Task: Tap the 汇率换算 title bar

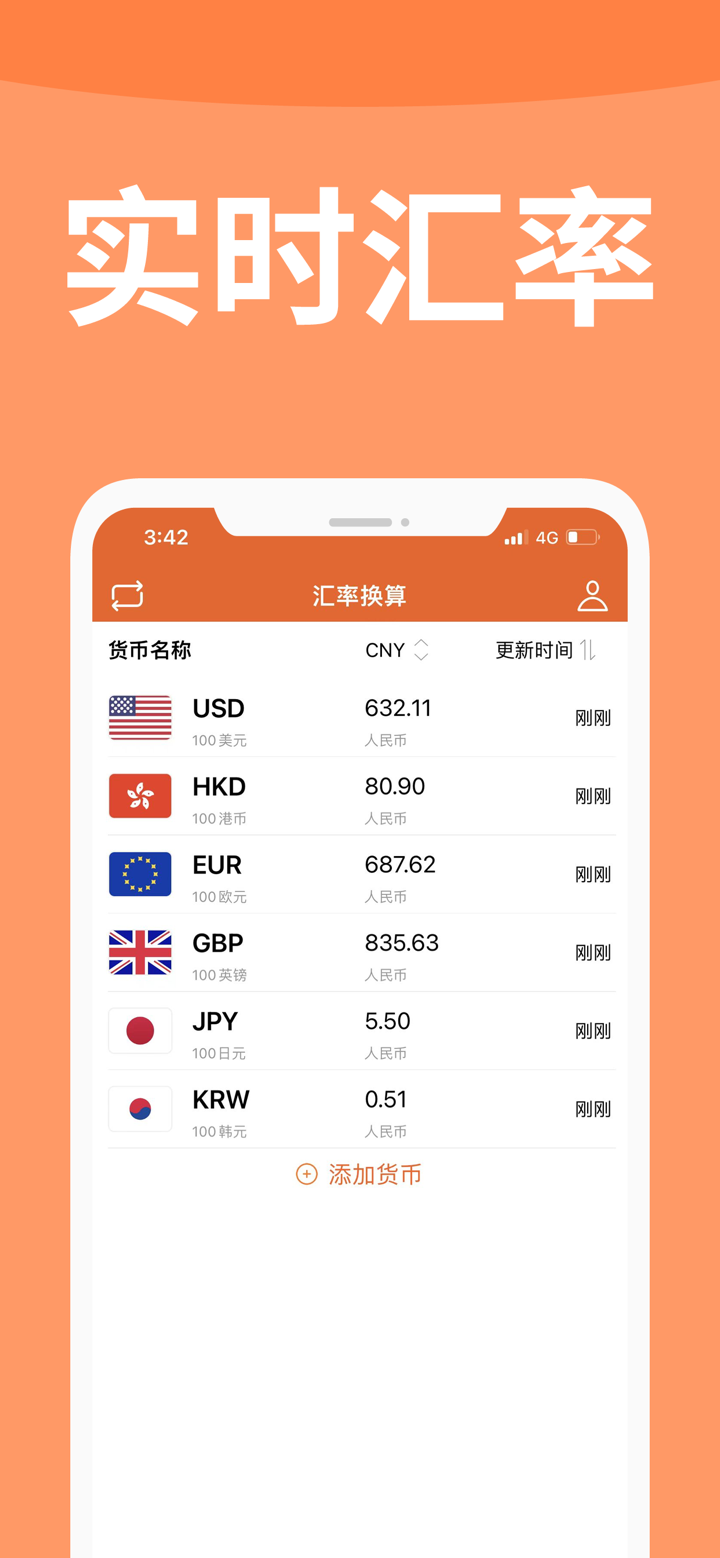Action: click(358, 594)
